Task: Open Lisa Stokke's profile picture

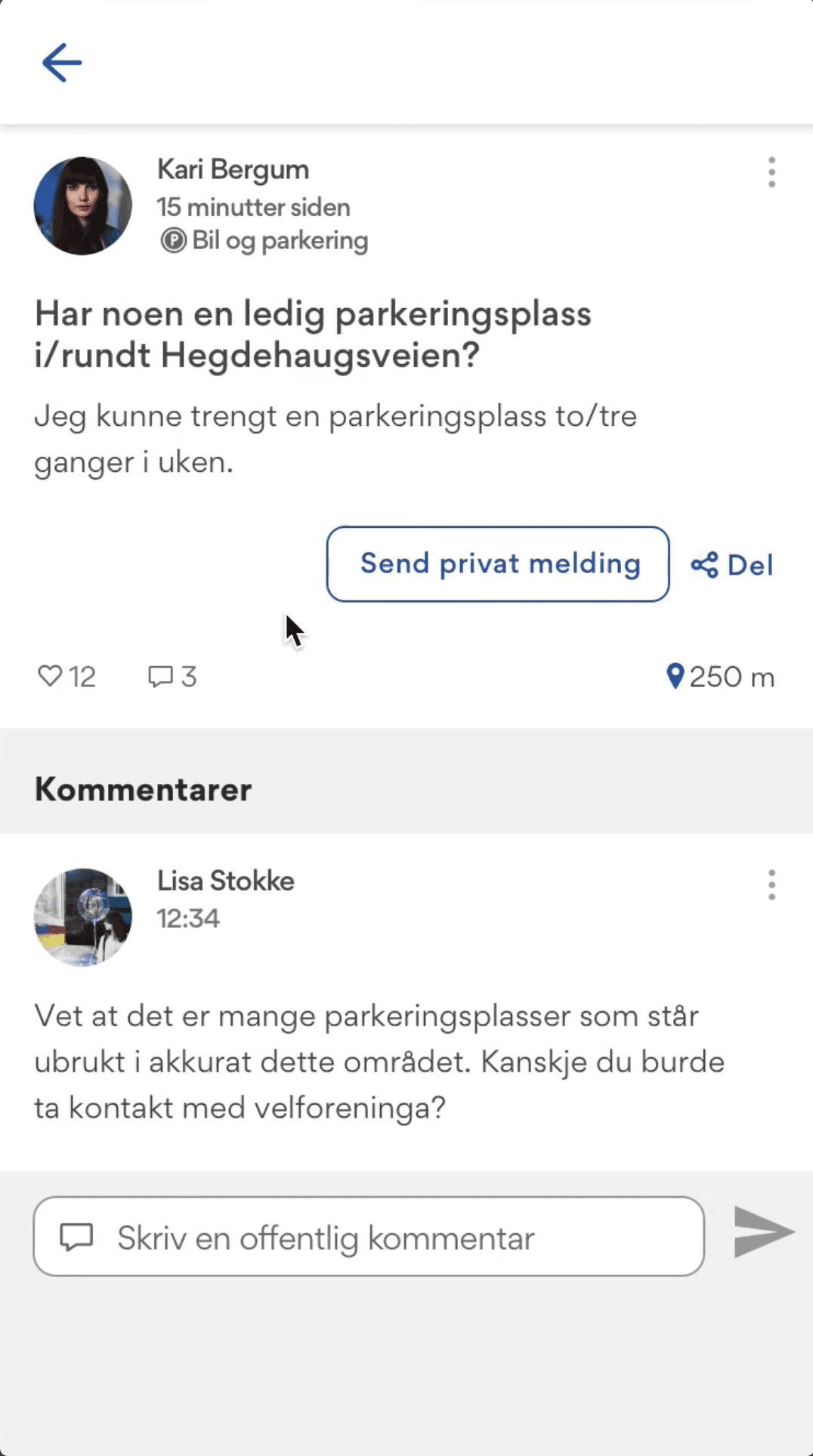Action: [x=83, y=917]
